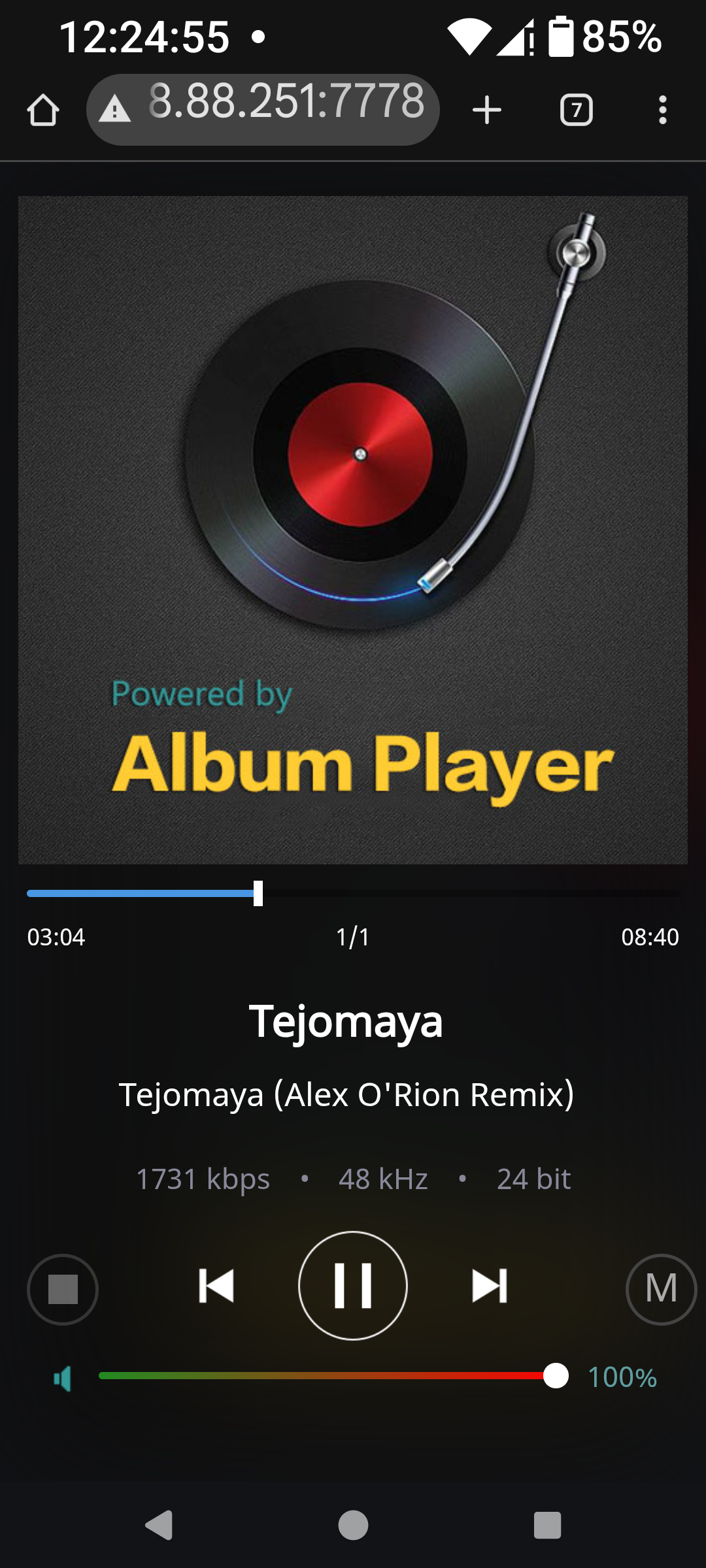Open recent apps from navigation bar

(547, 1526)
